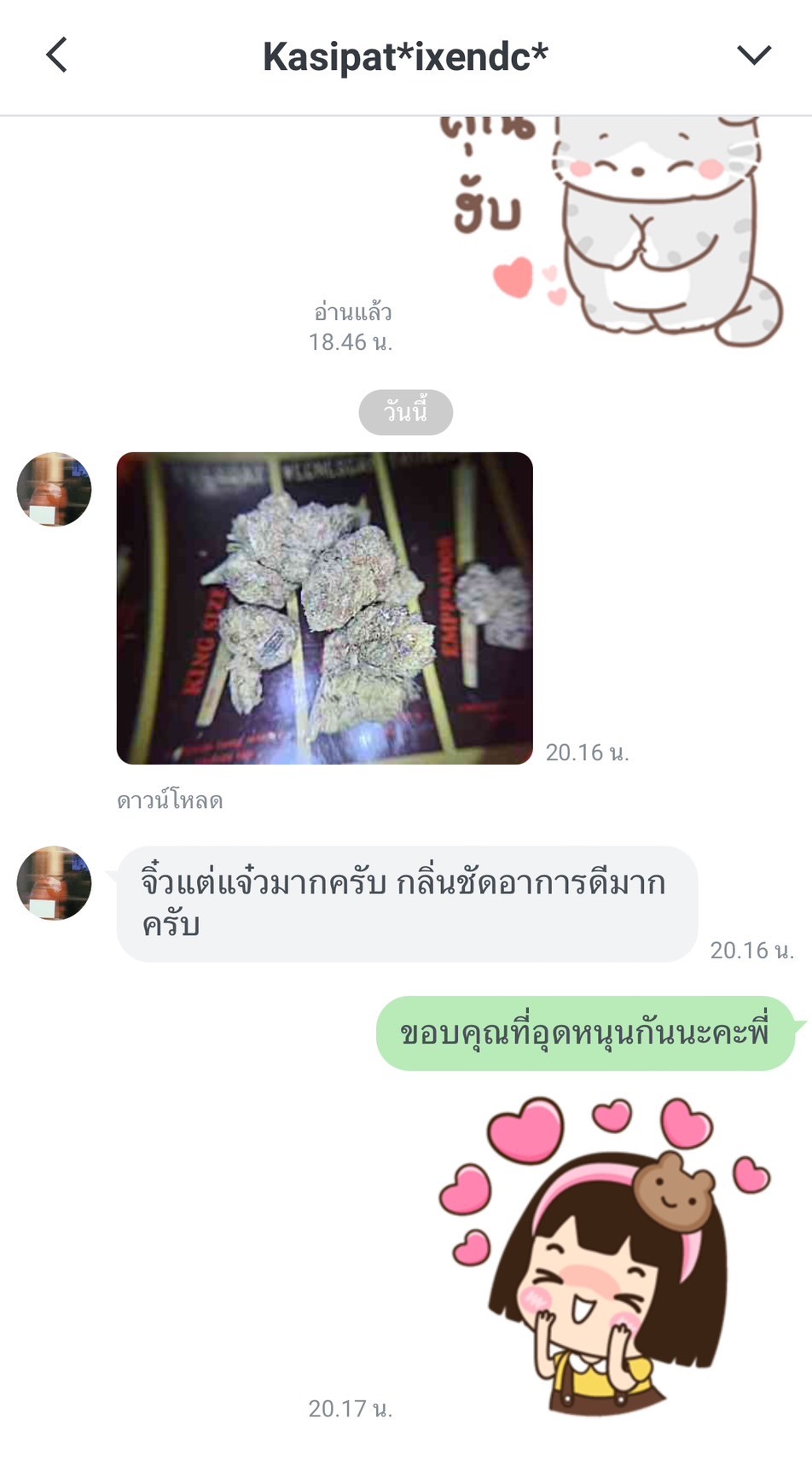Go back using the header arrow
This screenshot has width=812, height=1466.
[56, 55]
